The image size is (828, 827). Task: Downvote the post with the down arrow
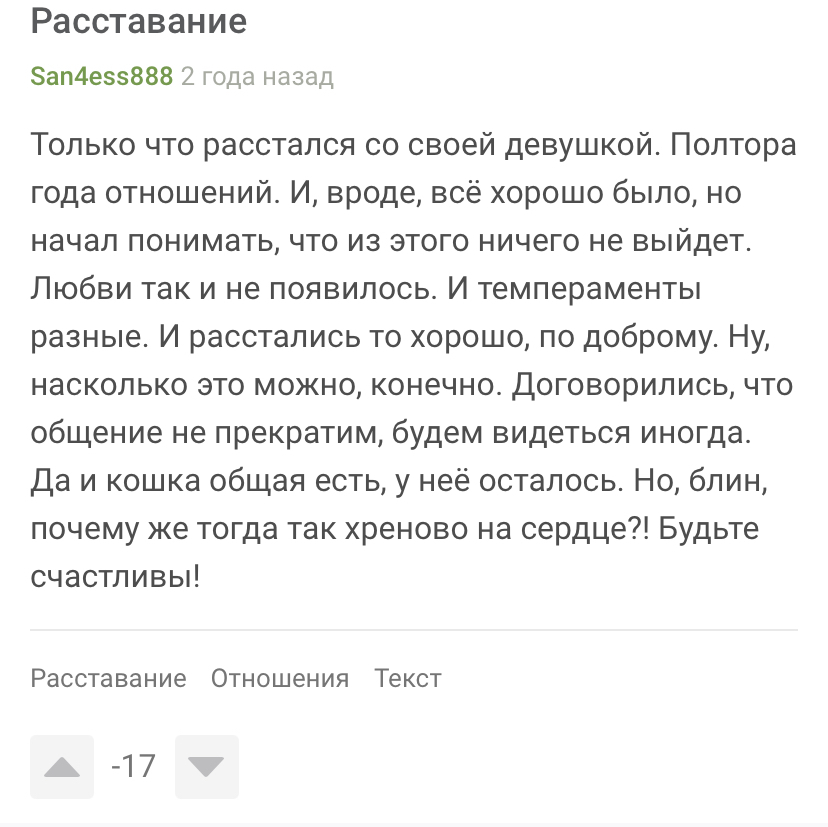(x=206, y=767)
